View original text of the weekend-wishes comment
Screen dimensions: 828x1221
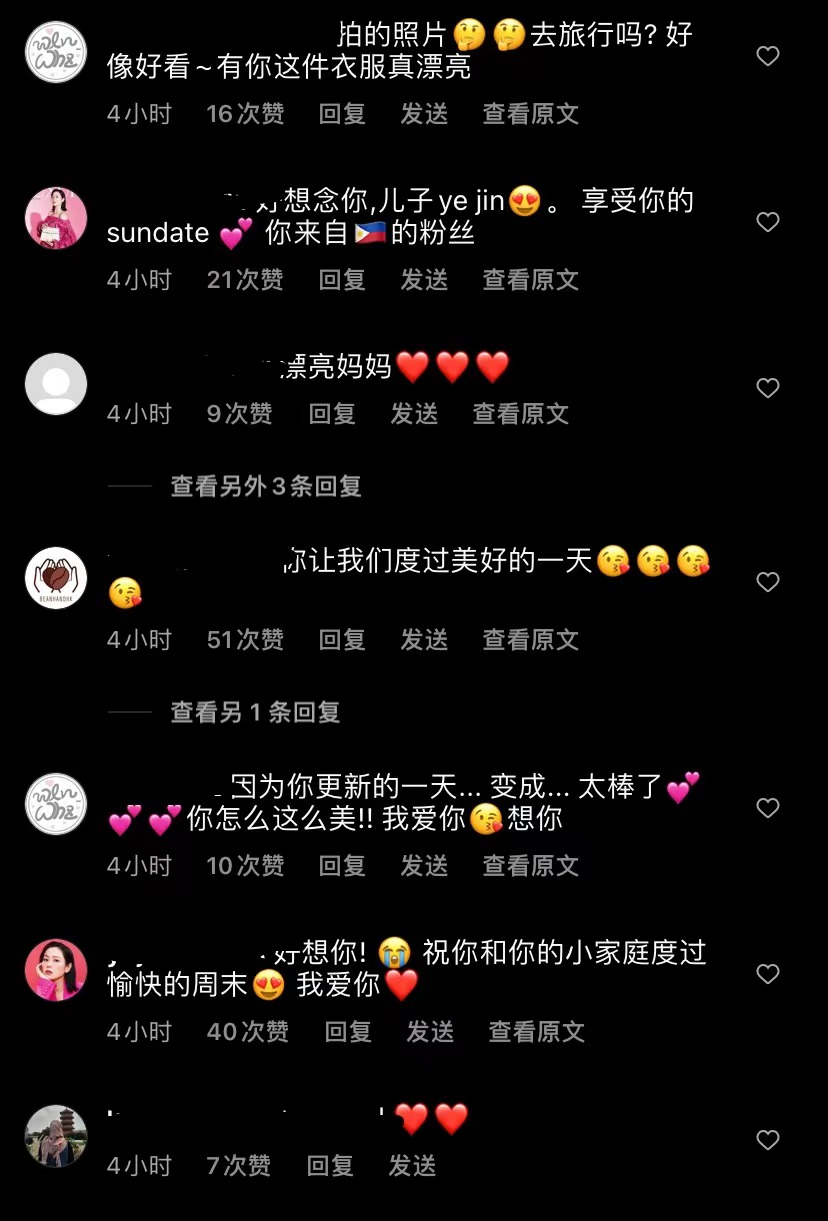coord(536,1032)
